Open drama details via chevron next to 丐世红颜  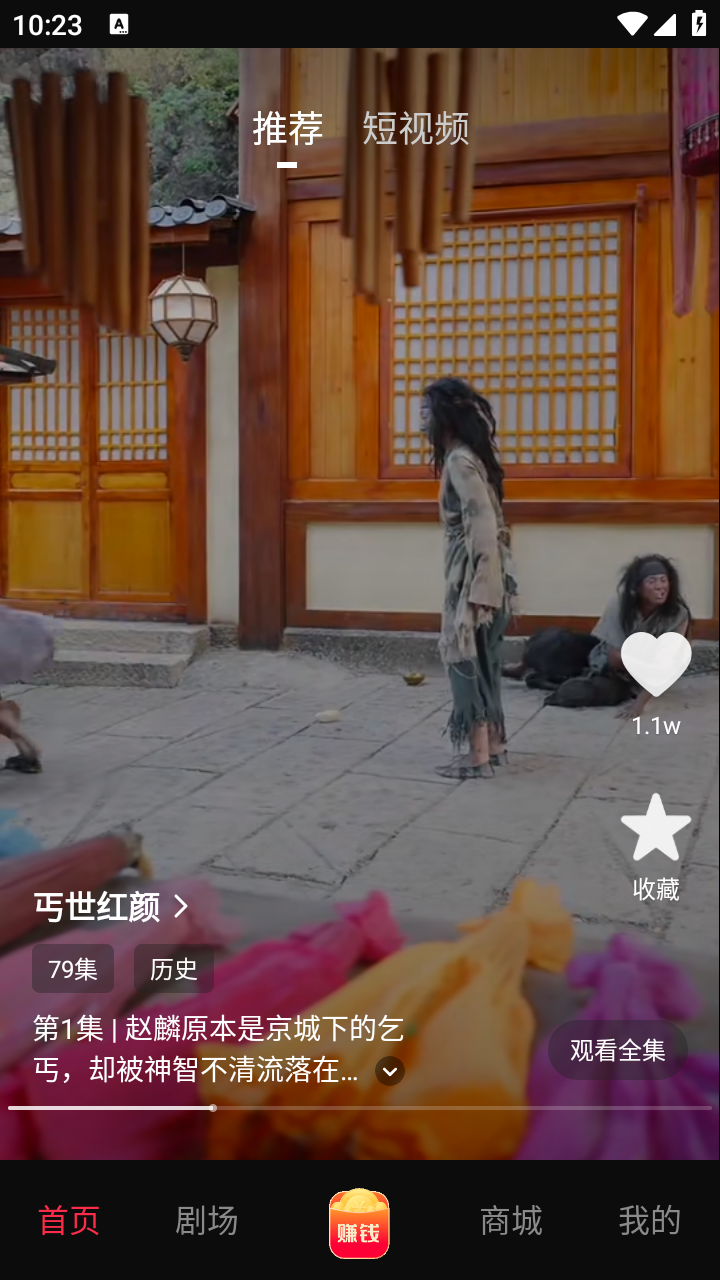[181, 906]
